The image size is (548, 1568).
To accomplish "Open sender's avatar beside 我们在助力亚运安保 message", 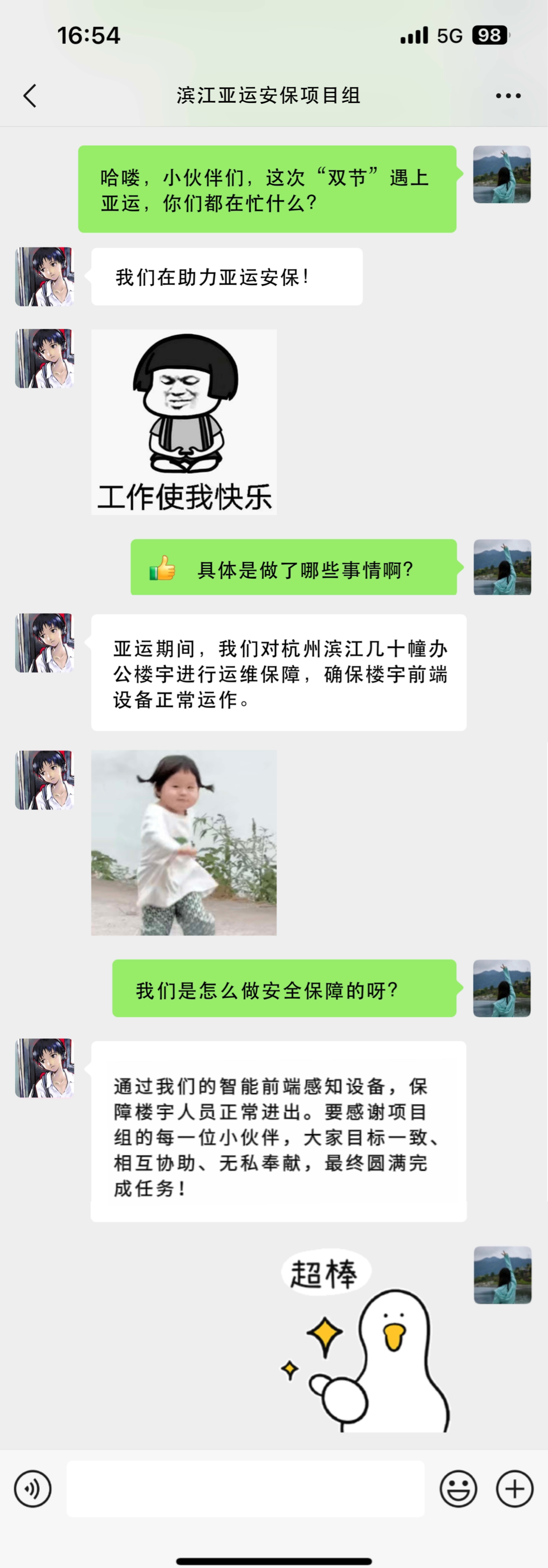I will pos(44,276).
